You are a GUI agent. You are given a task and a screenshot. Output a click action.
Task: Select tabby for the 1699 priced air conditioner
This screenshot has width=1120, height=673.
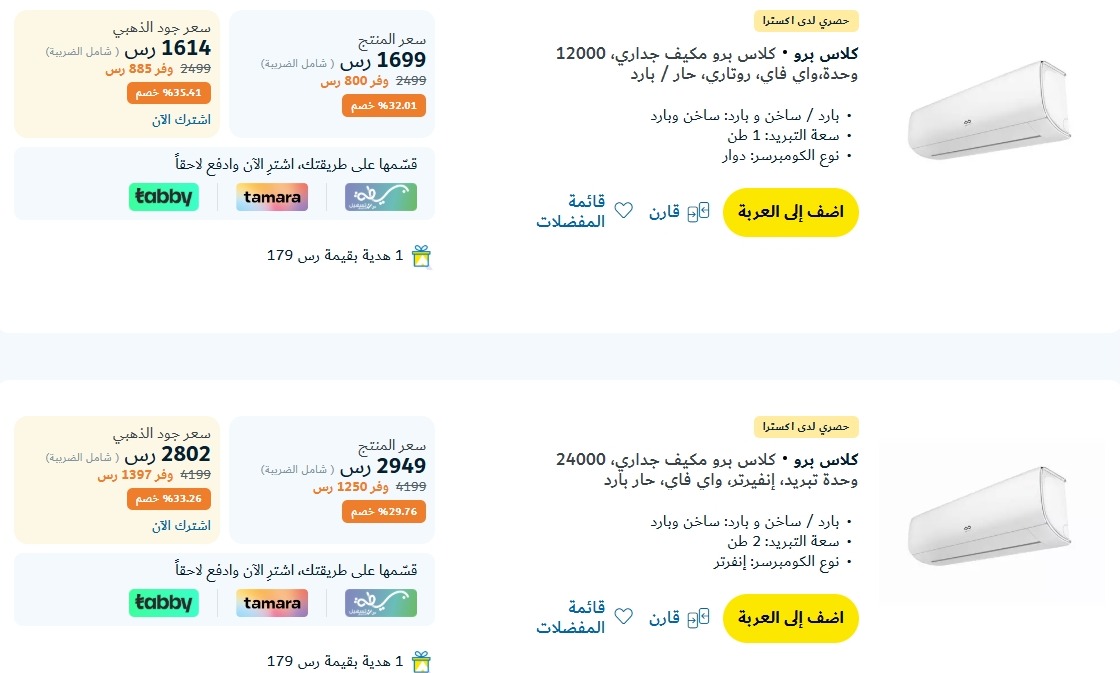click(x=164, y=197)
